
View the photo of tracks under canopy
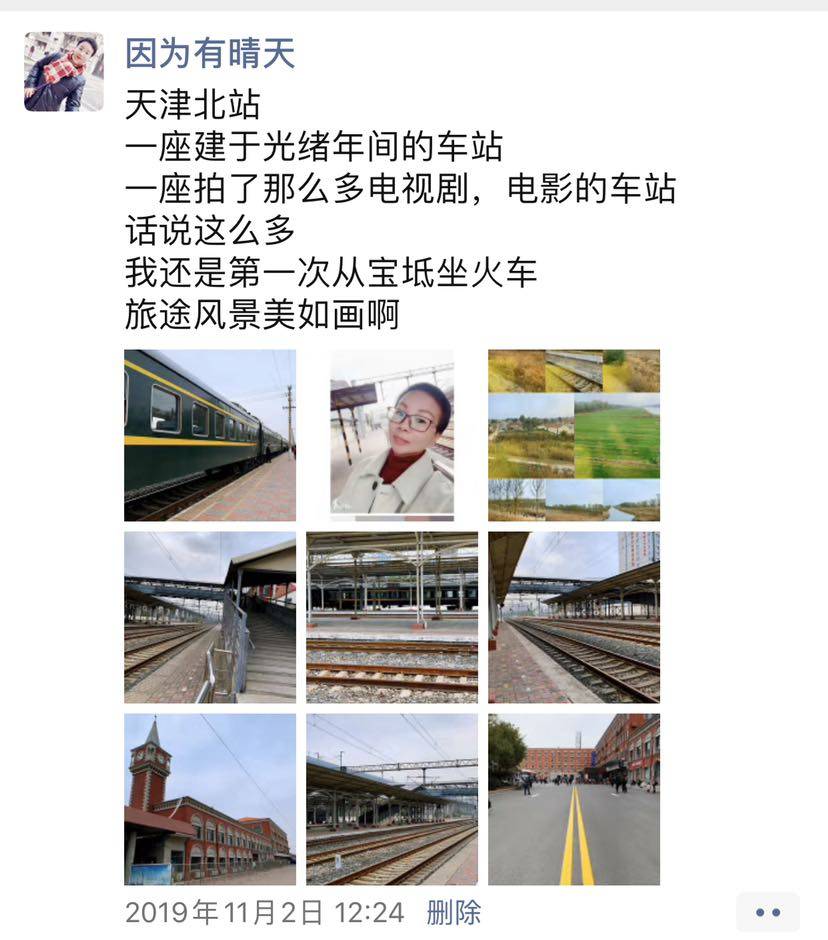392,617
